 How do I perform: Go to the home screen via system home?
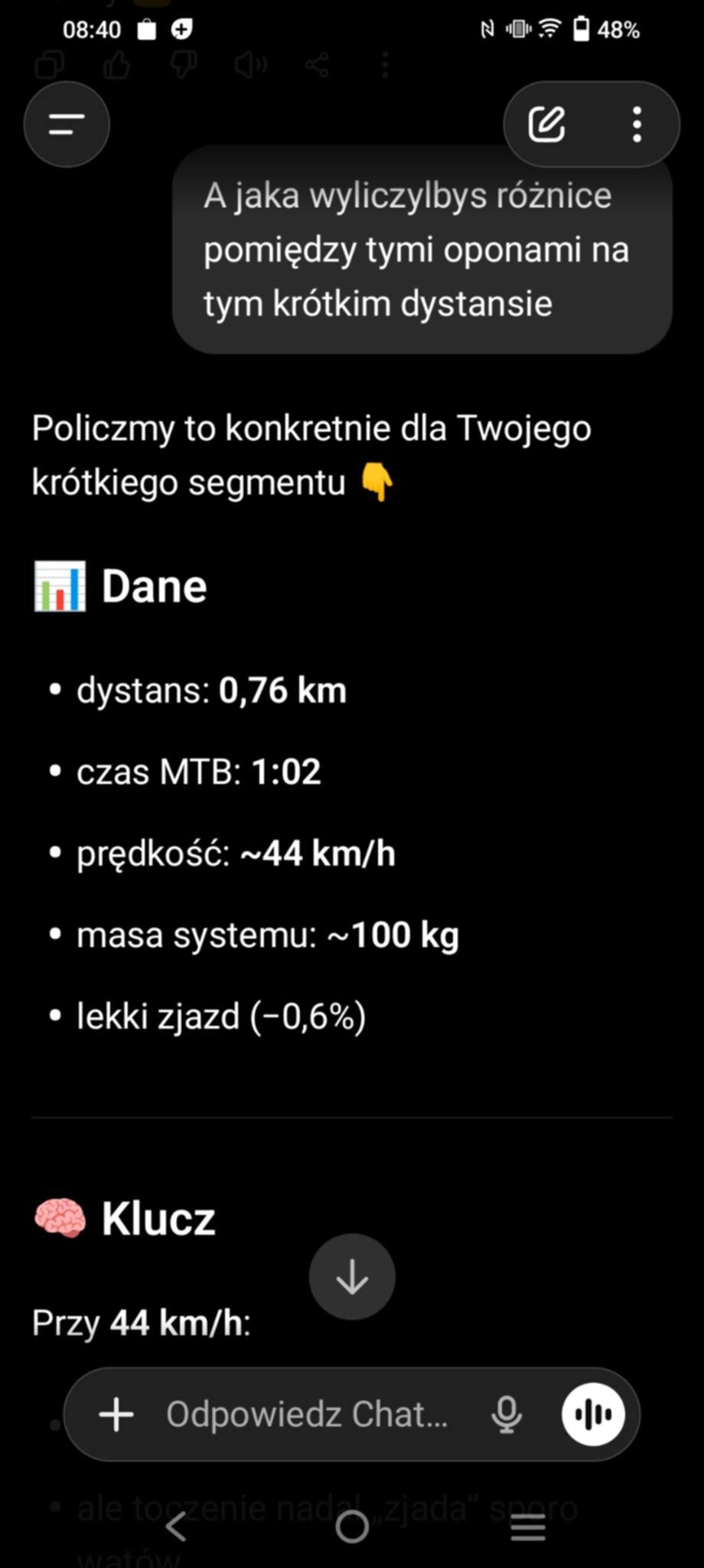352,1527
